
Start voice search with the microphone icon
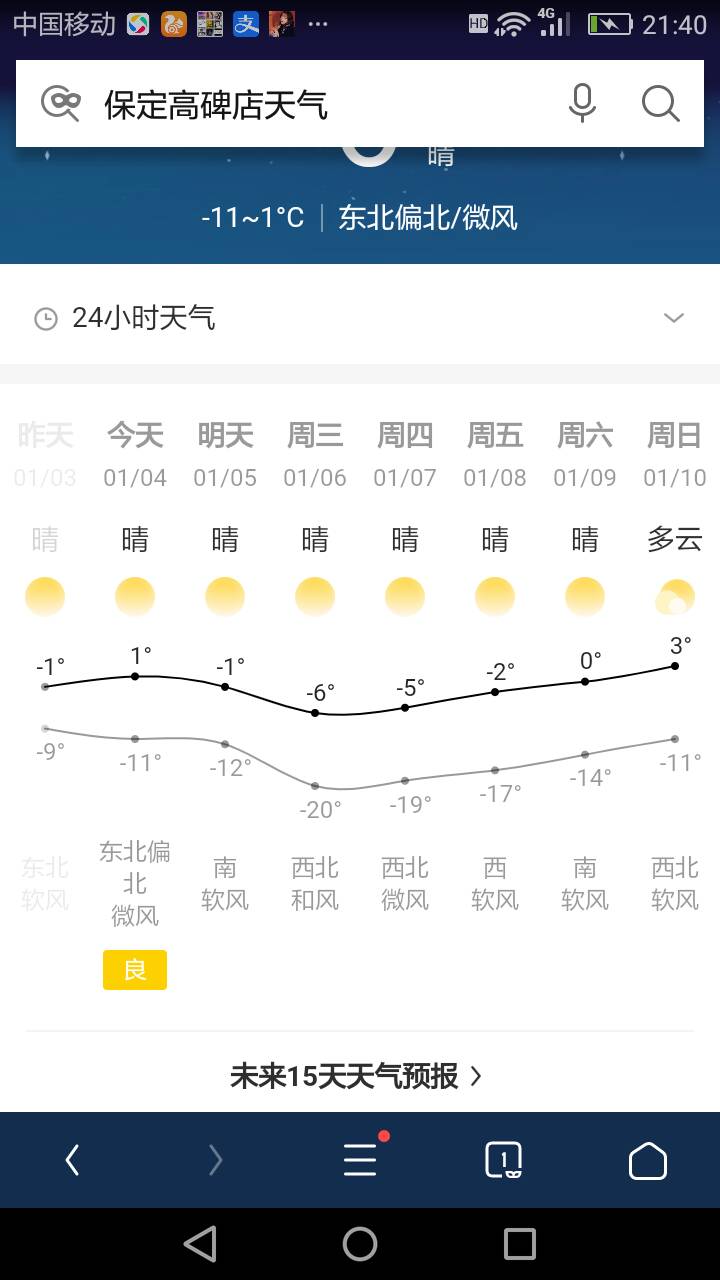pyautogui.click(x=583, y=103)
